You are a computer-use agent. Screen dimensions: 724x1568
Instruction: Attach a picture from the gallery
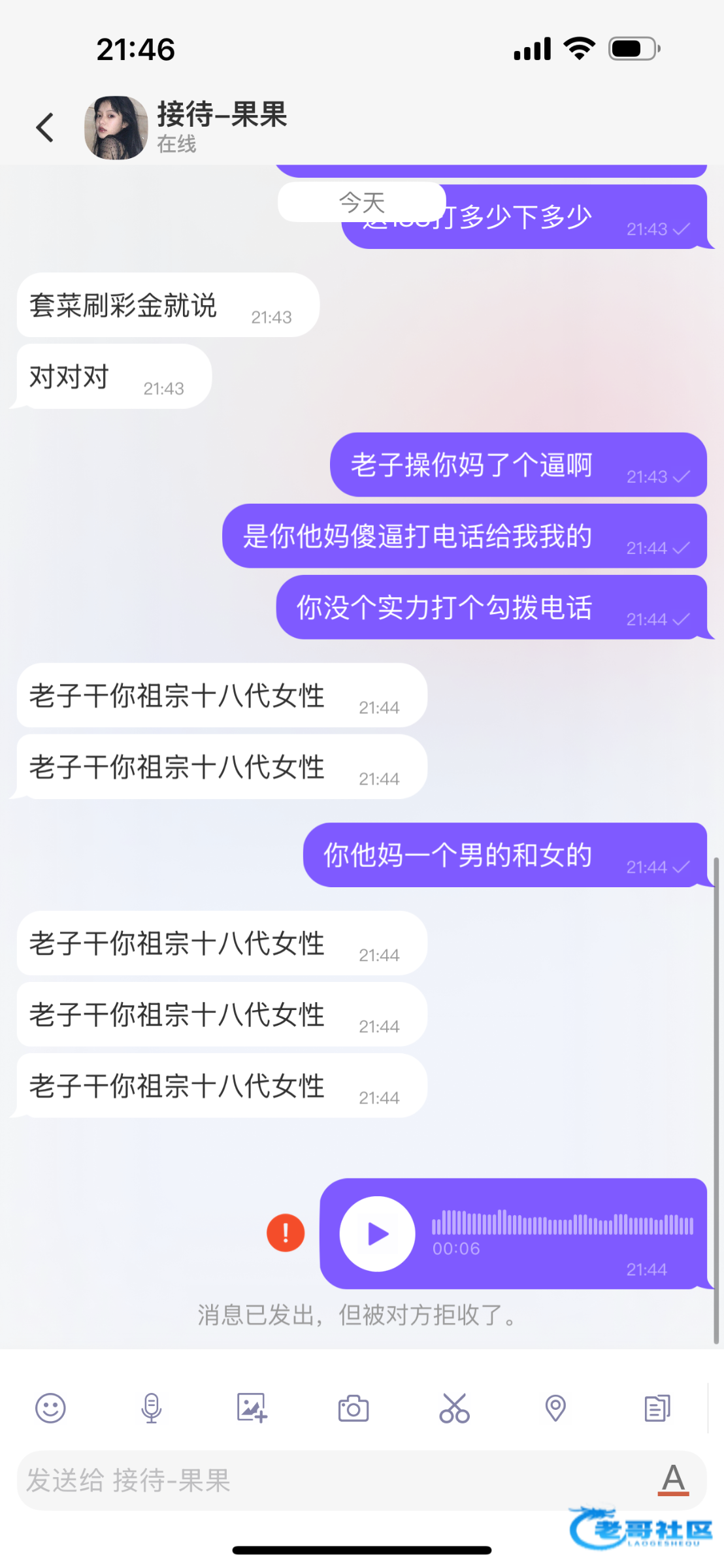pos(252,1408)
